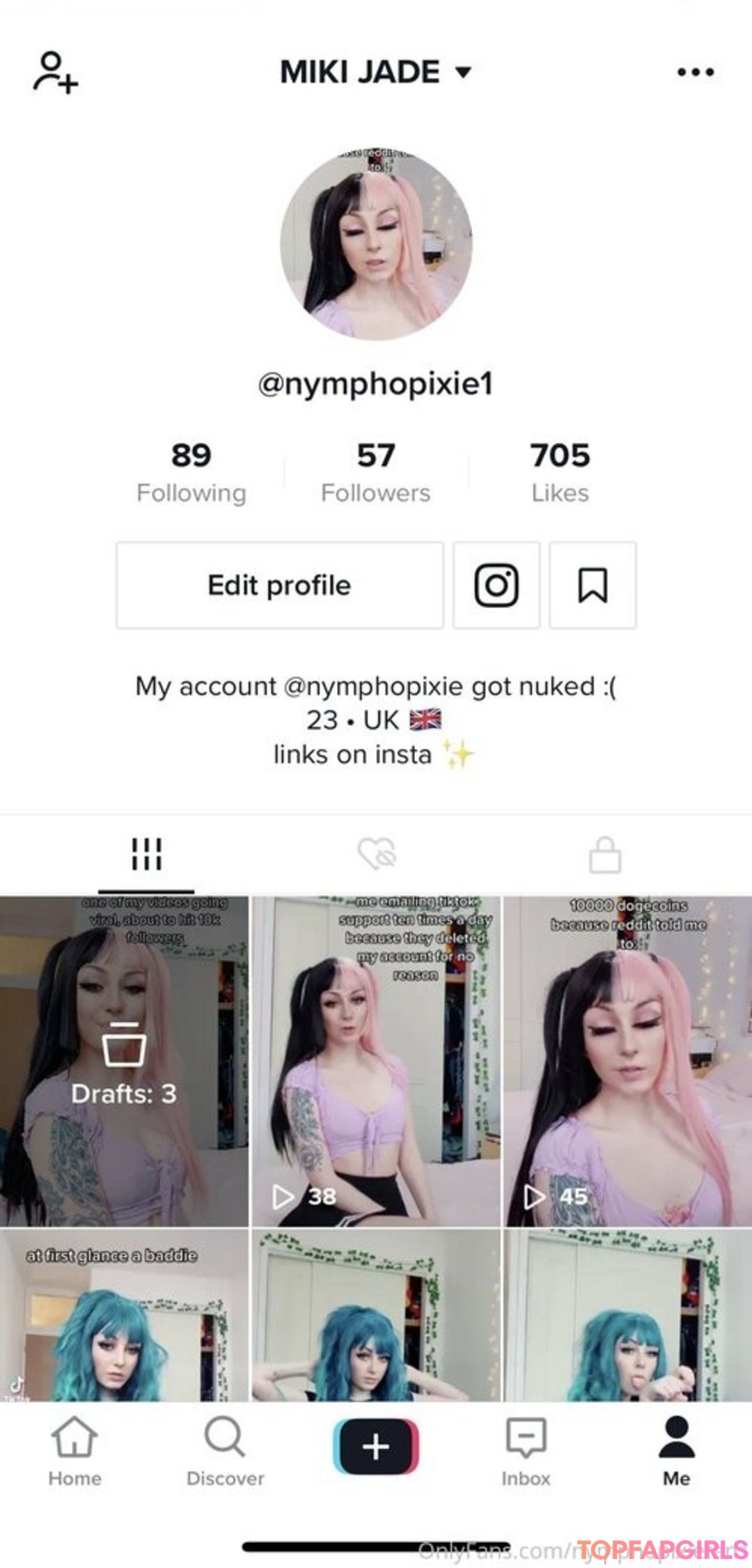
Task: Switch to the posted videos grid tab
Action: (x=146, y=854)
